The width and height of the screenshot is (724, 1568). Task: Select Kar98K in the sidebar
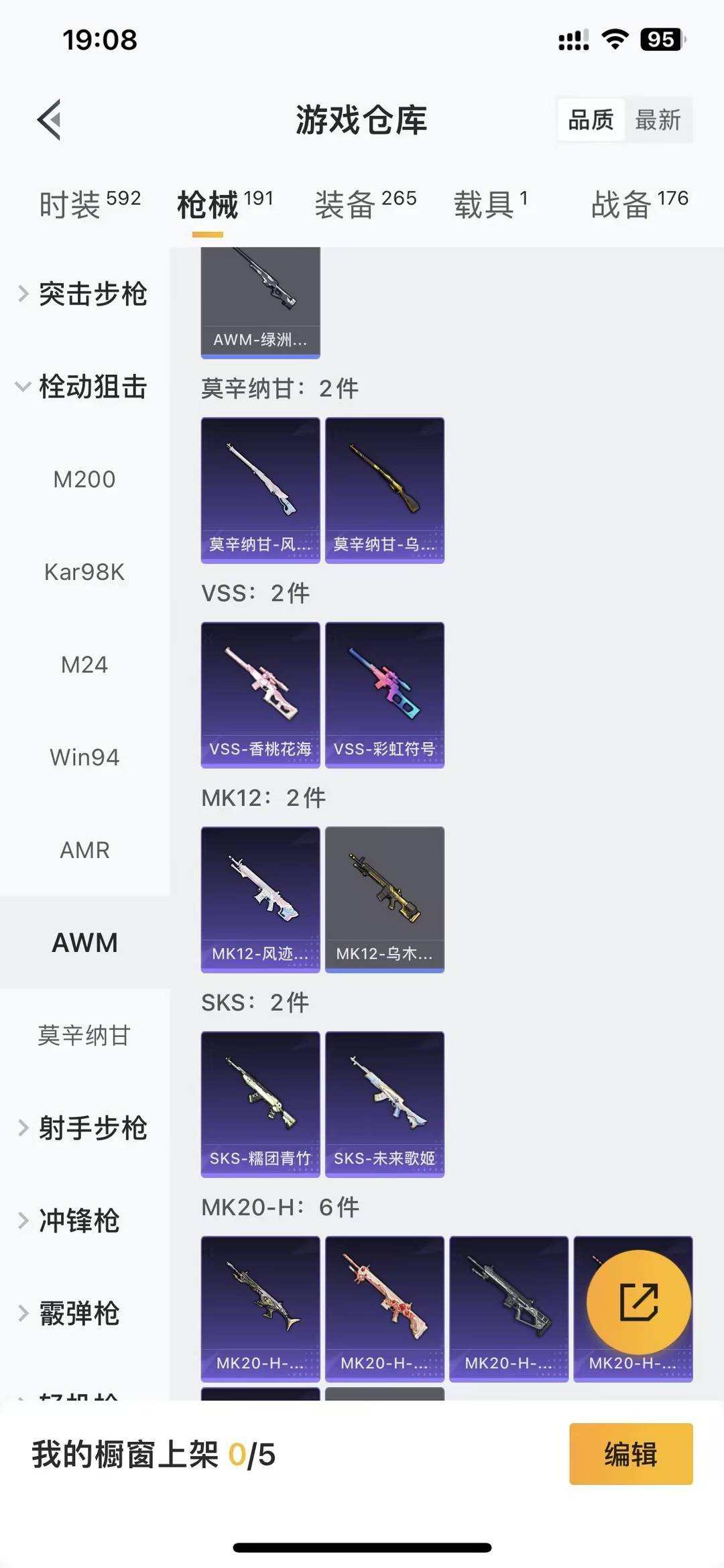point(84,572)
